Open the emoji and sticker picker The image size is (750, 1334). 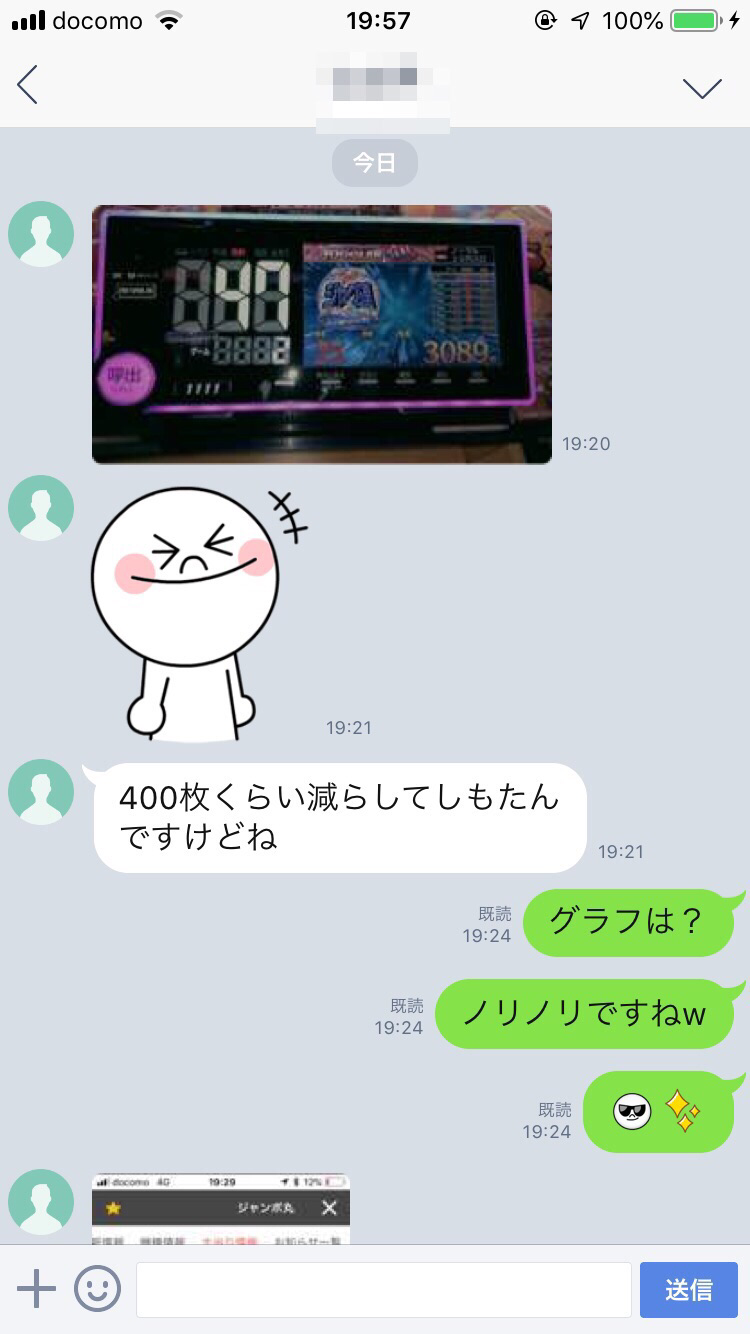97,1289
